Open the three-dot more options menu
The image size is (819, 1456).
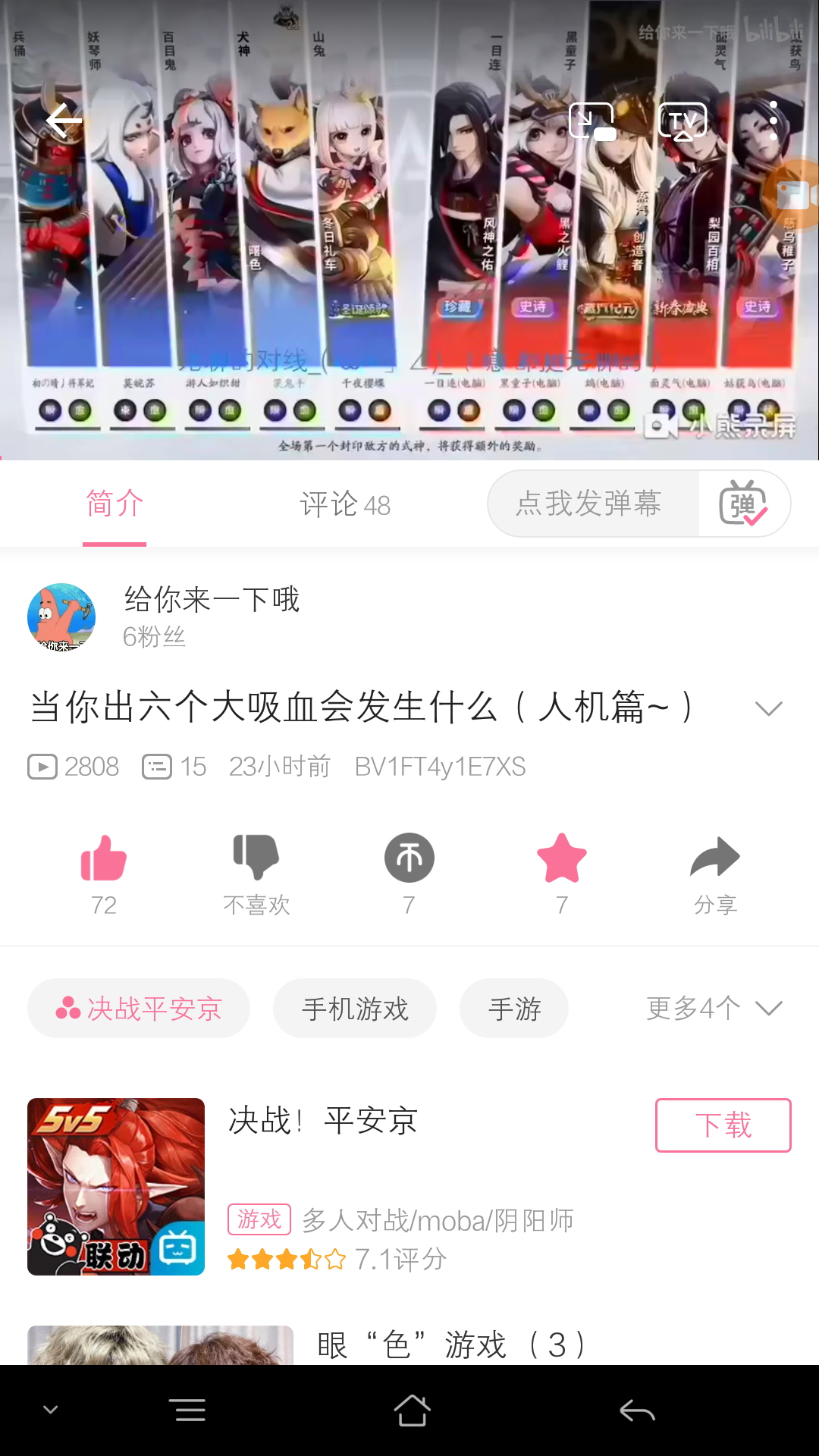point(773,121)
